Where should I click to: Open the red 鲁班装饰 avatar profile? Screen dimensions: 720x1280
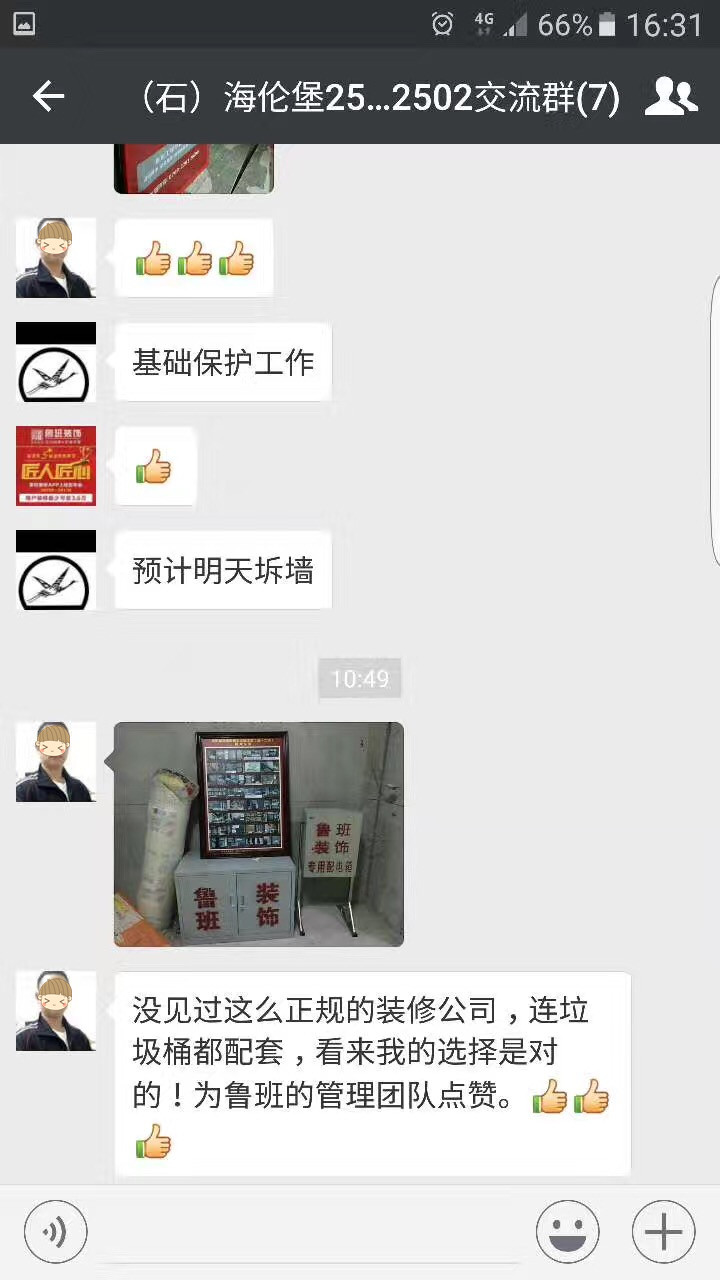56,466
